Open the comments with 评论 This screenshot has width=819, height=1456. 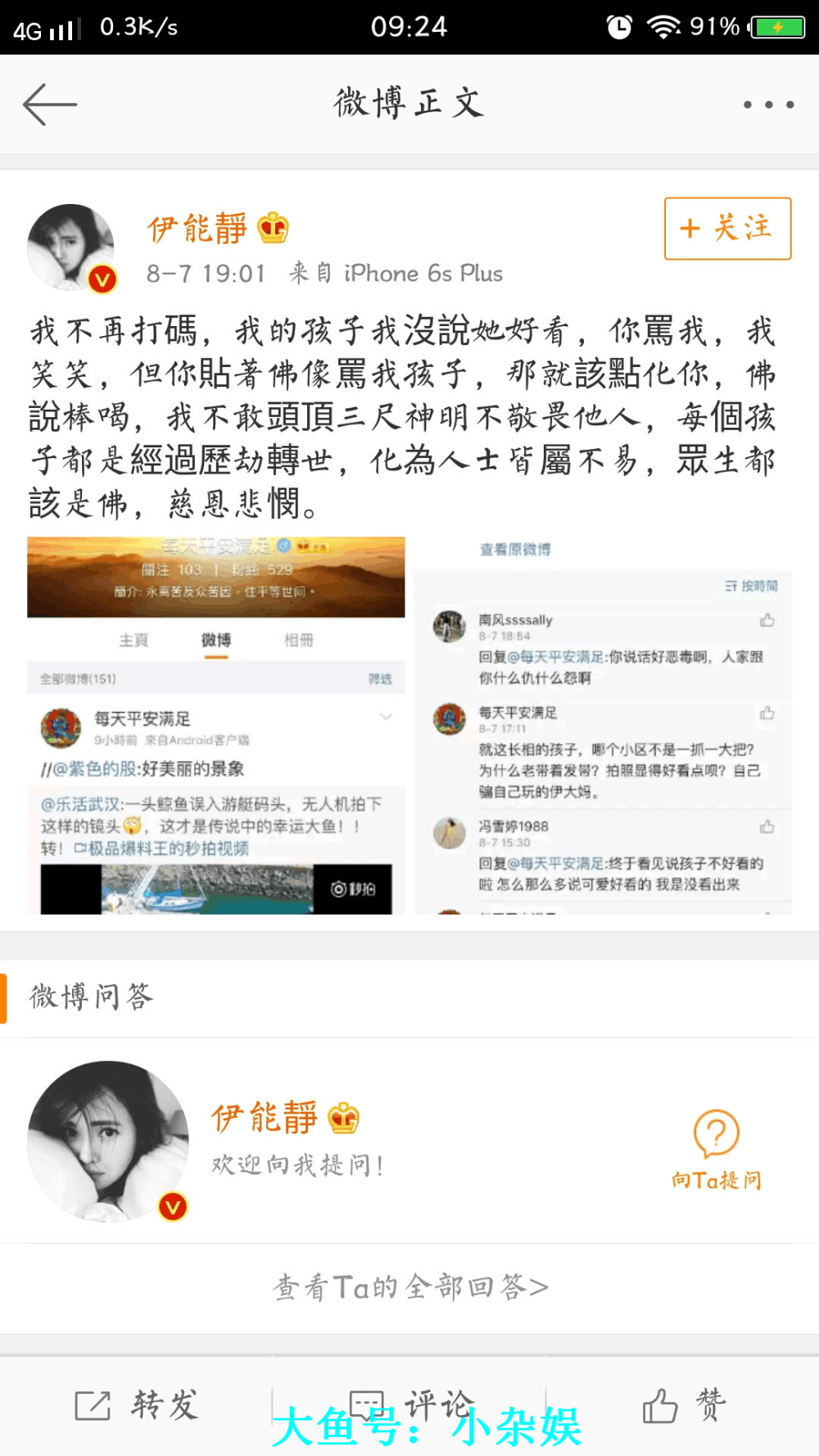coord(409,1405)
